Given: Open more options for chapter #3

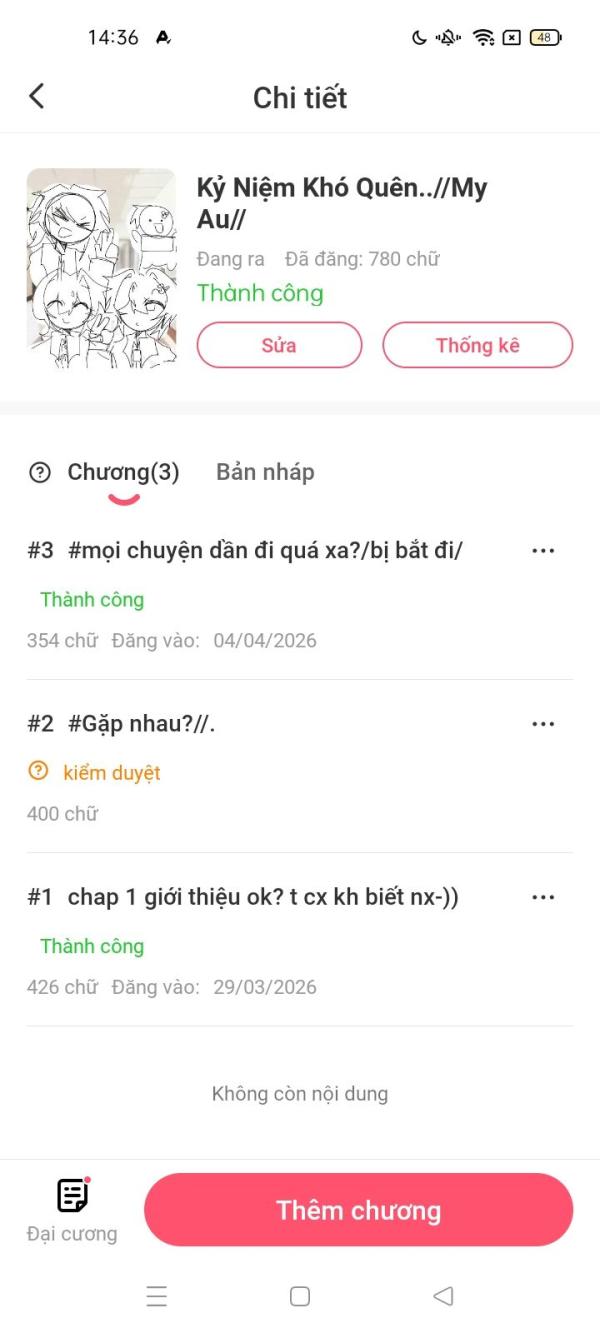Looking at the screenshot, I should click(543, 551).
